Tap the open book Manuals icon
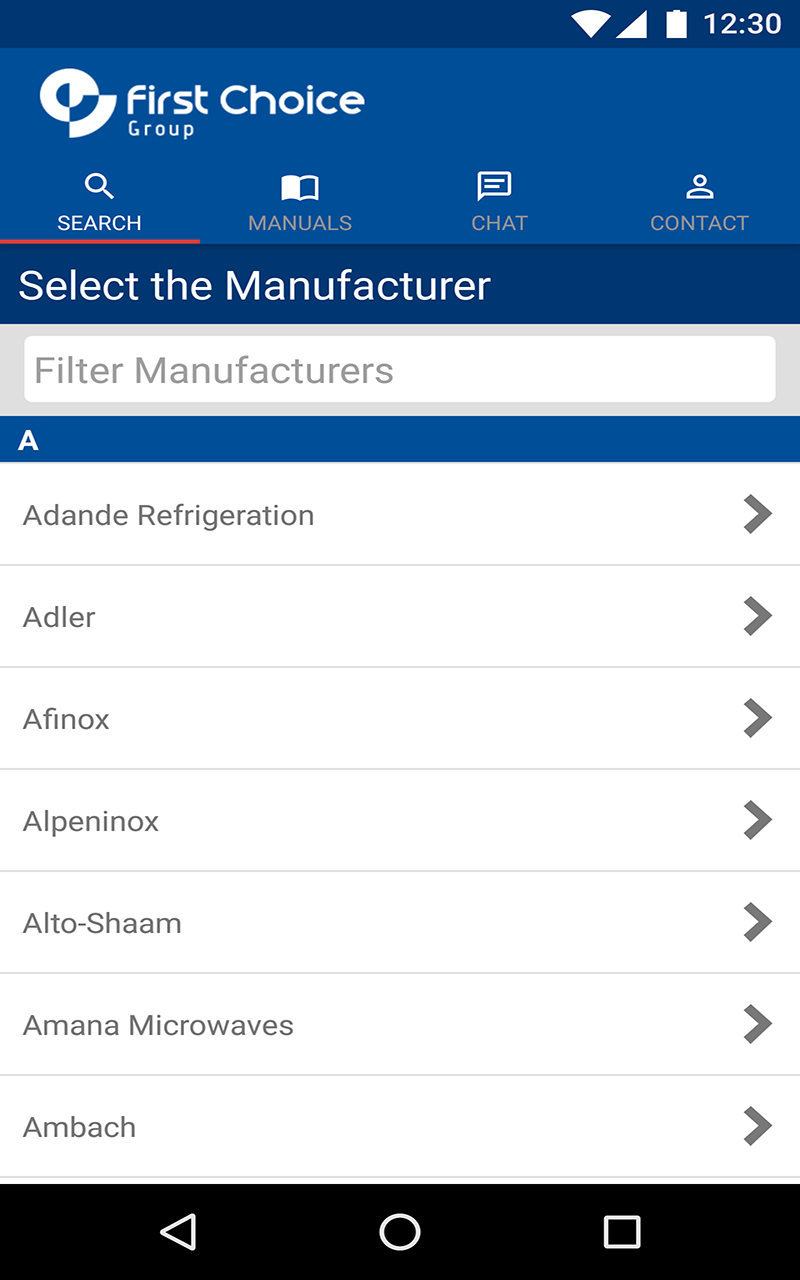Viewport: 800px width, 1280px height. click(x=300, y=185)
